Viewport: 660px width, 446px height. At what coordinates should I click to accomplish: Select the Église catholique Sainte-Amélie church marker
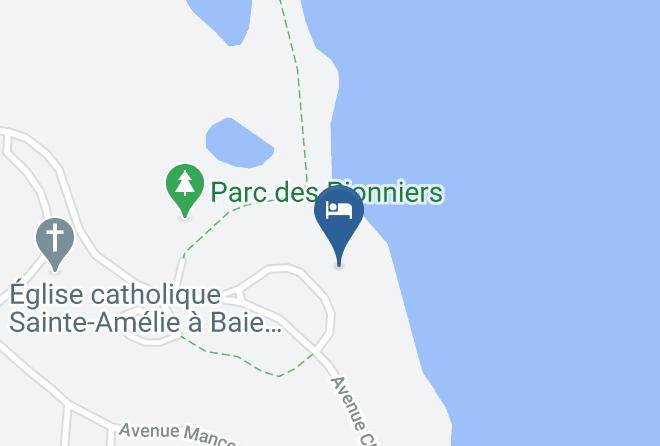point(54,240)
